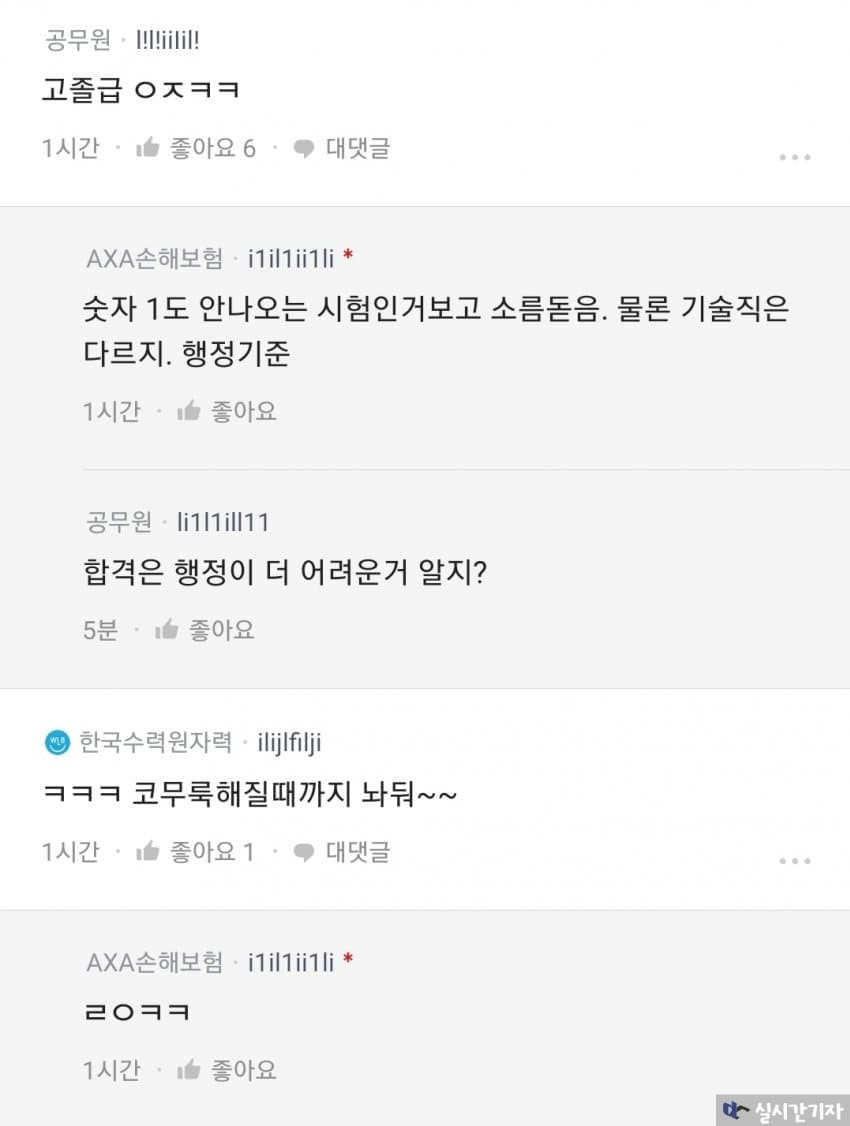Like the reply starting with 숫자 1도 안나오는
The width and height of the screenshot is (850, 1126).
(226, 411)
